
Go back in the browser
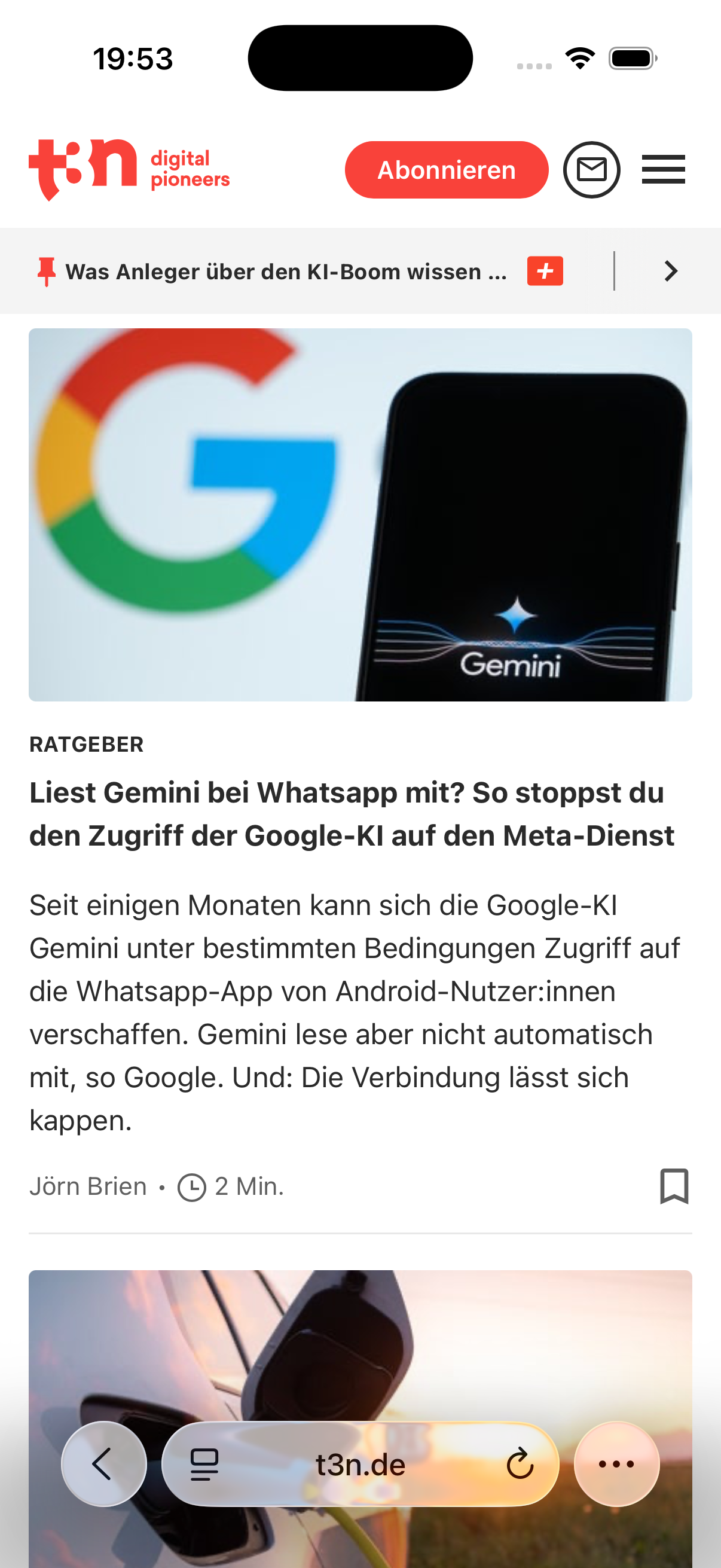click(103, 1463)
